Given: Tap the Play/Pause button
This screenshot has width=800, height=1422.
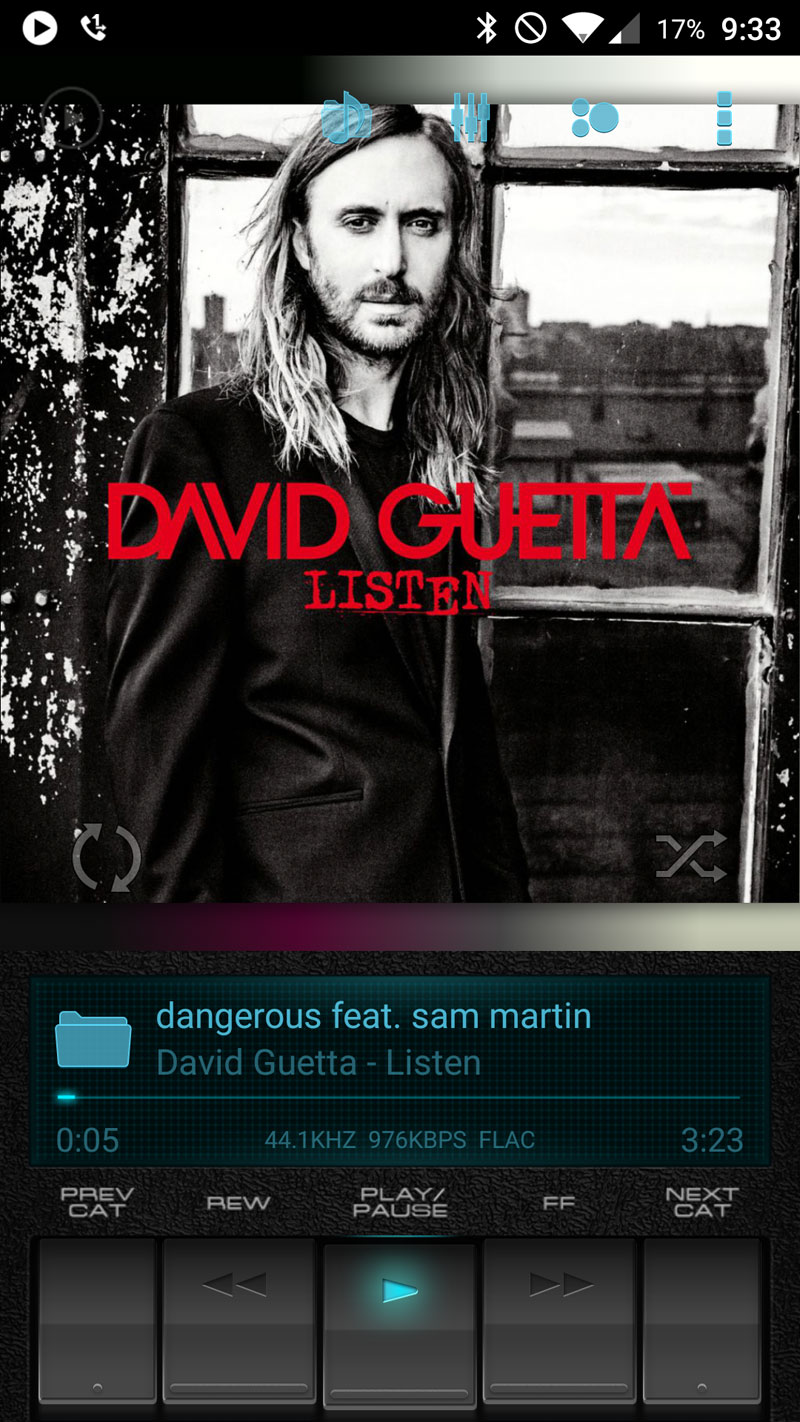Looking at the screenshot, I should (x=399, y=1322).
